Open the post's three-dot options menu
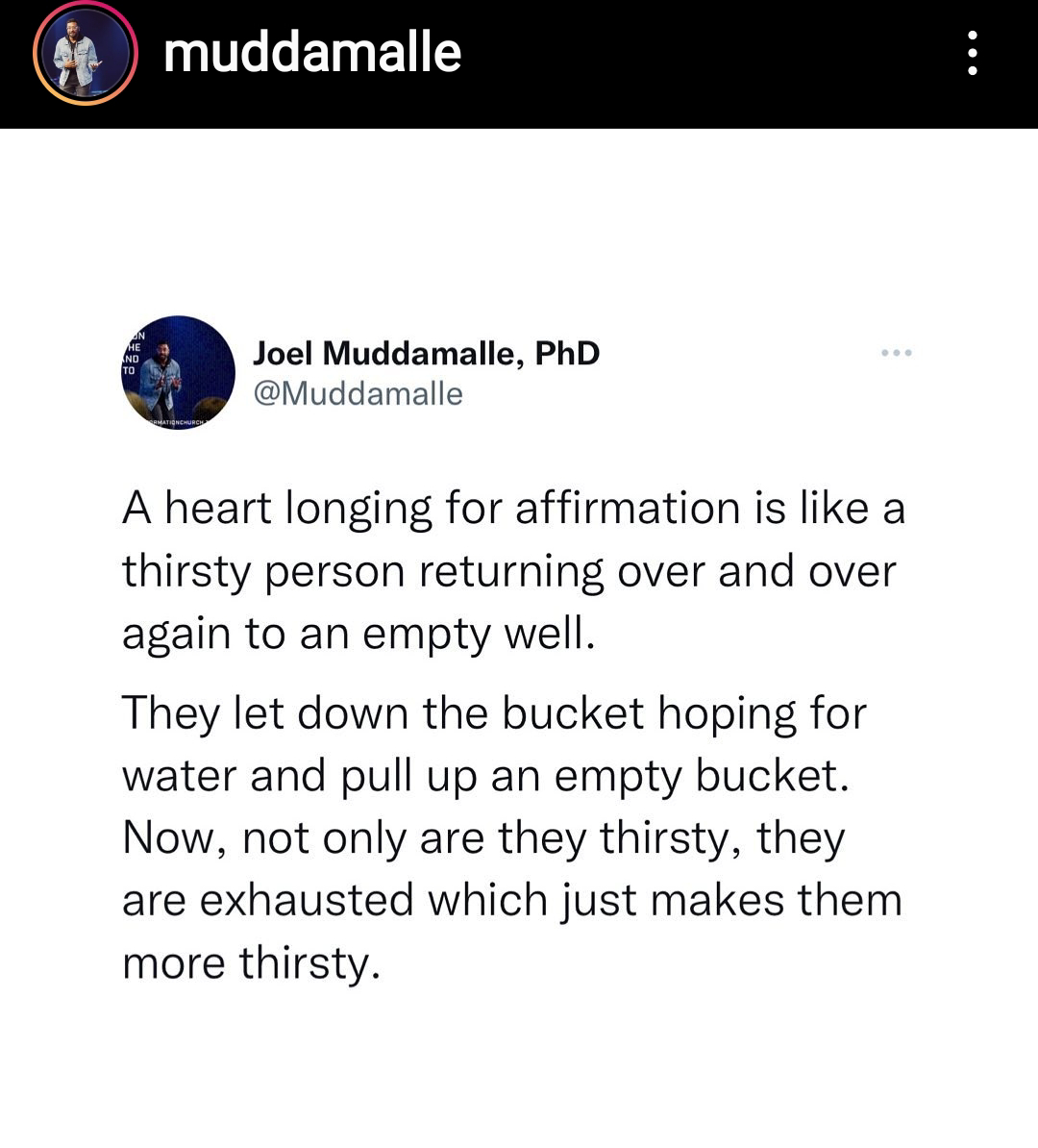The width and height of the screenshot is (1038, 1148). [973, 52]
